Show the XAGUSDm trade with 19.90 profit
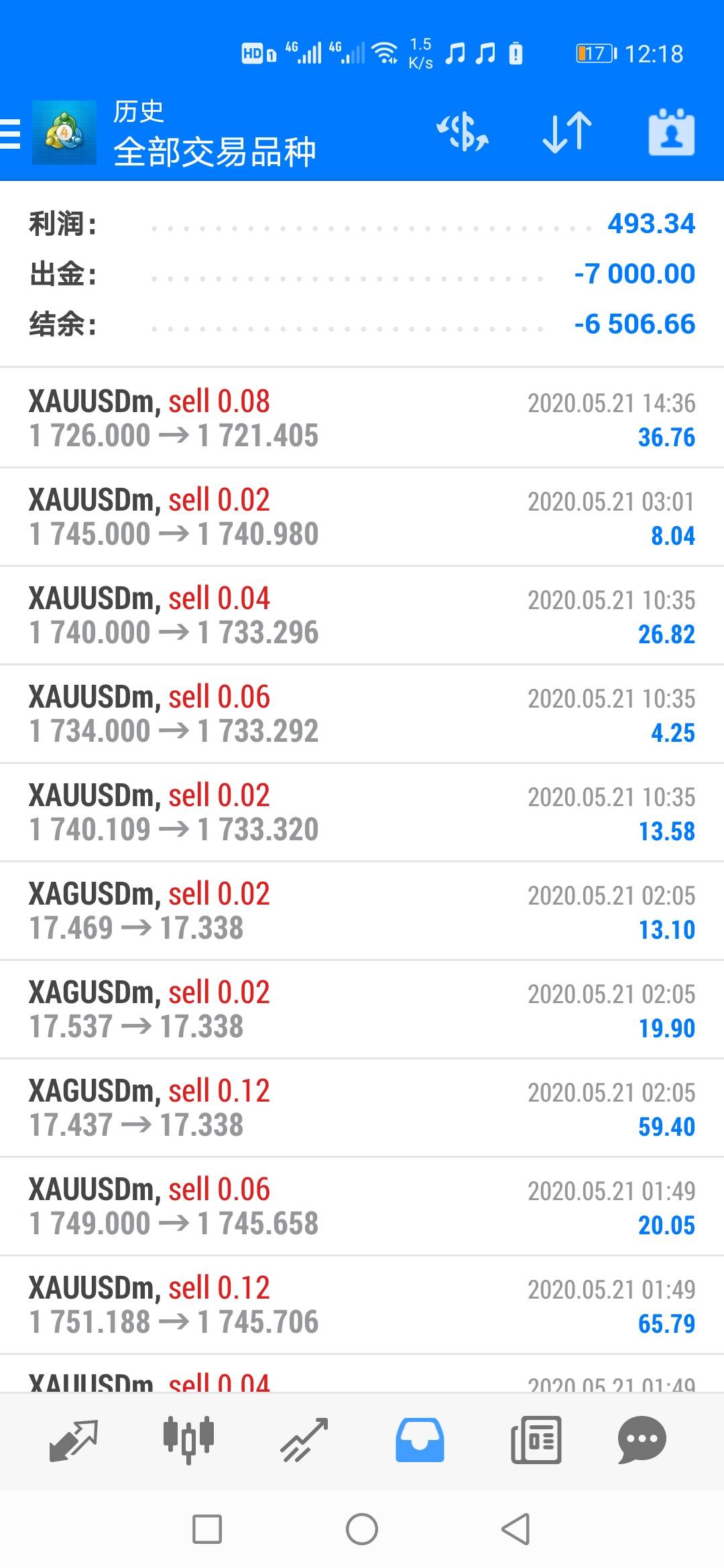 point(362,1009)
